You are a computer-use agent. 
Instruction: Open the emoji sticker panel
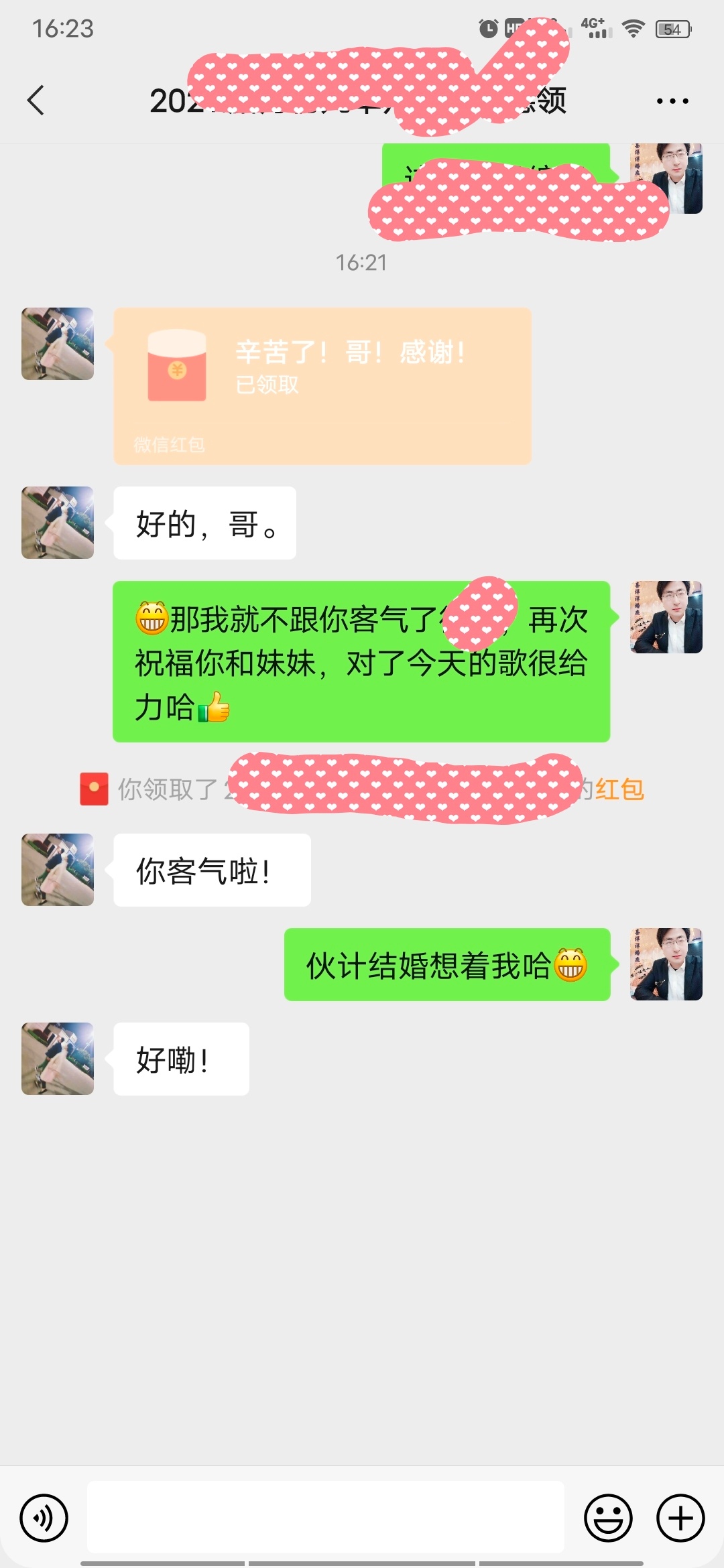pos(609,1518)
